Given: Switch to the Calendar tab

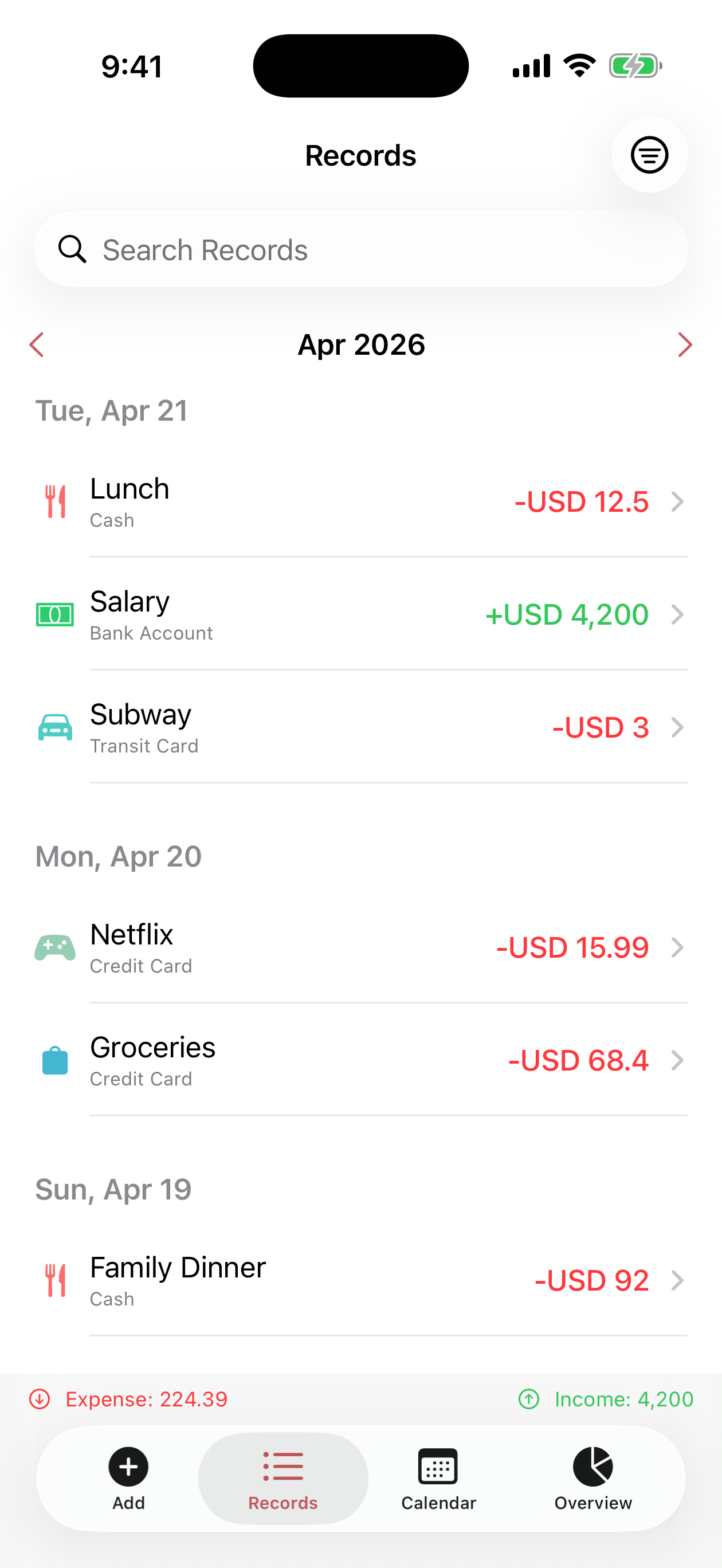Looking at the screenshot, I should (438, 1478).
